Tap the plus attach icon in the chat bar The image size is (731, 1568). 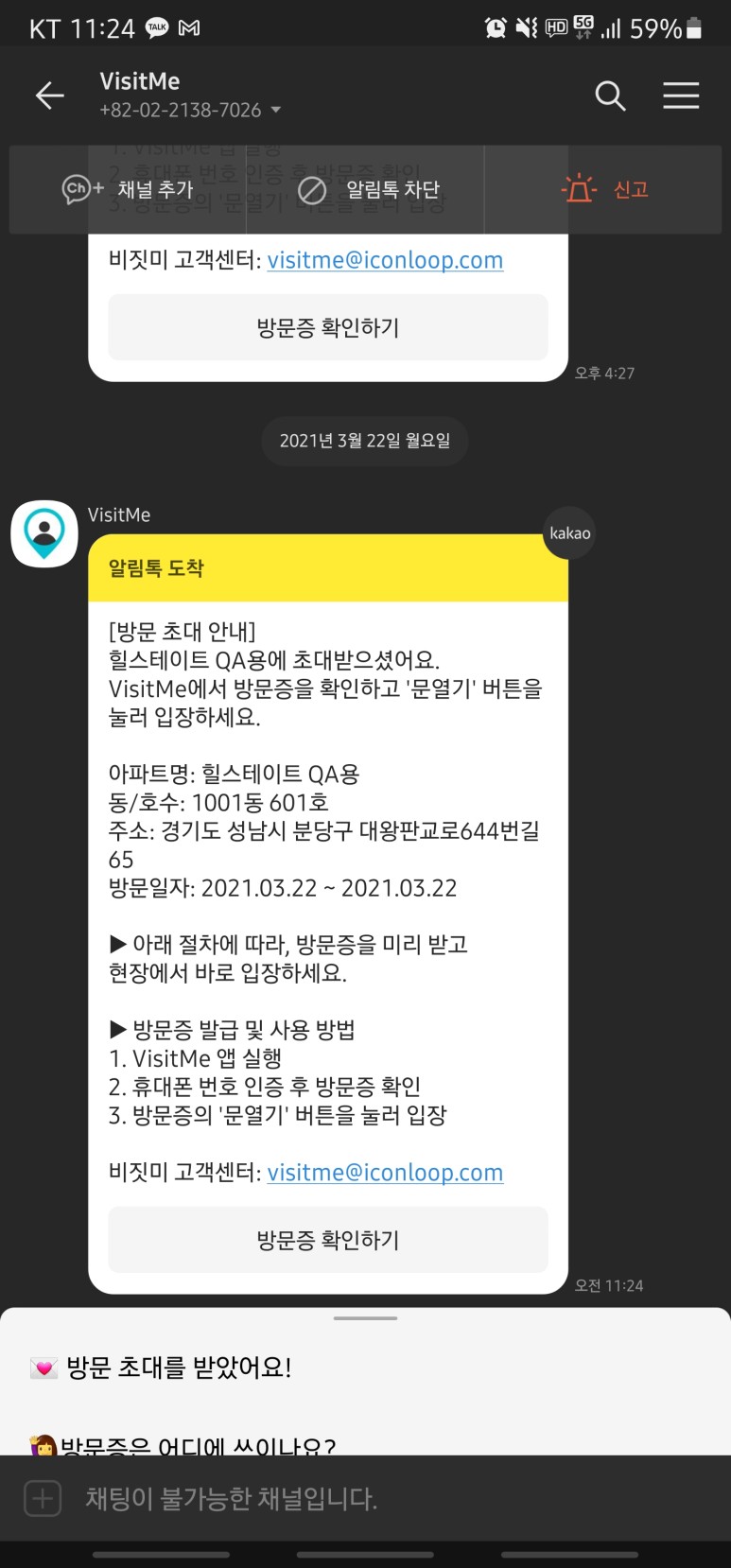coord(43,1498)
